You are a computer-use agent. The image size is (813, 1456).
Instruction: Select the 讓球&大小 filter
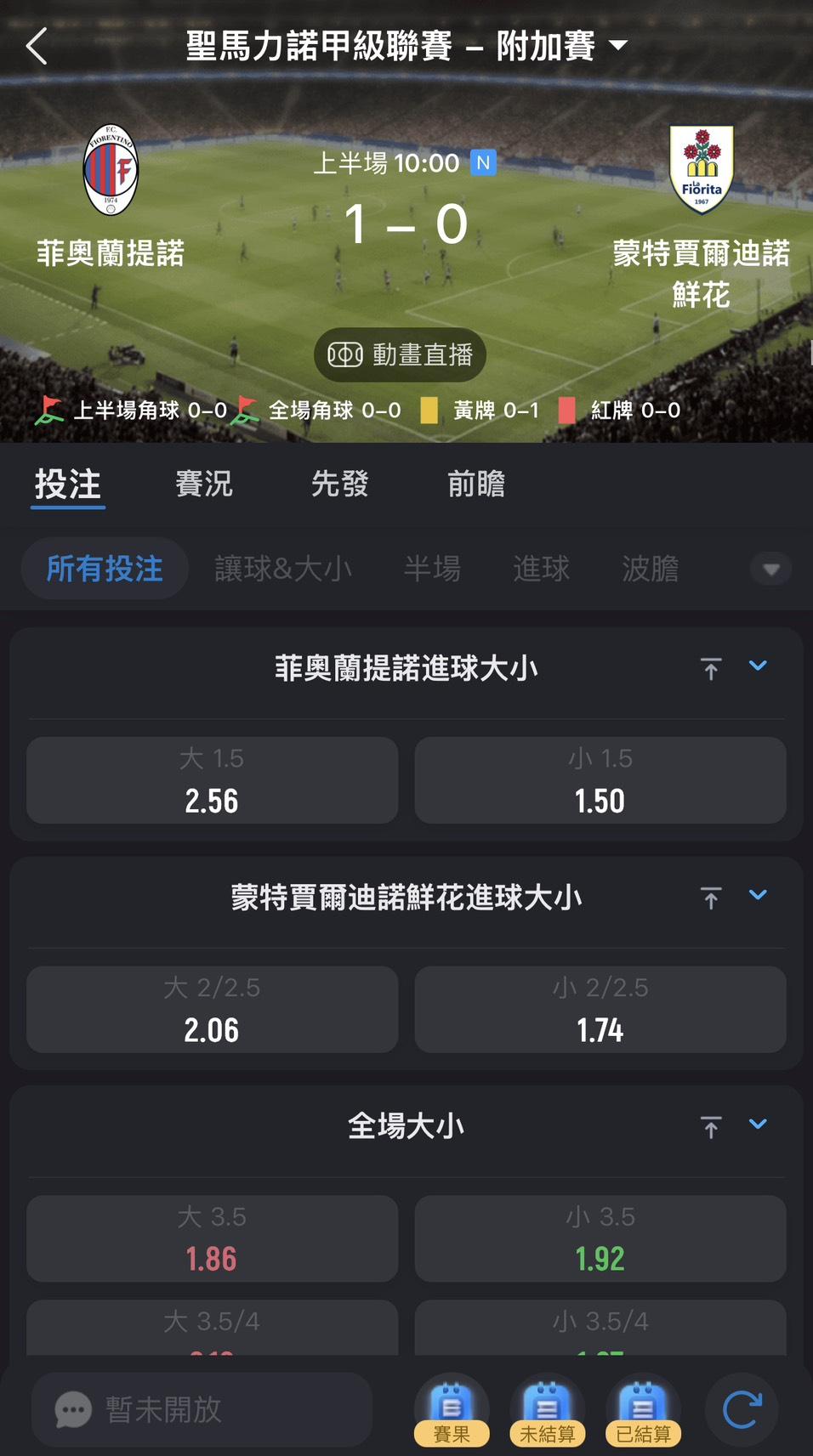(283, 569)
